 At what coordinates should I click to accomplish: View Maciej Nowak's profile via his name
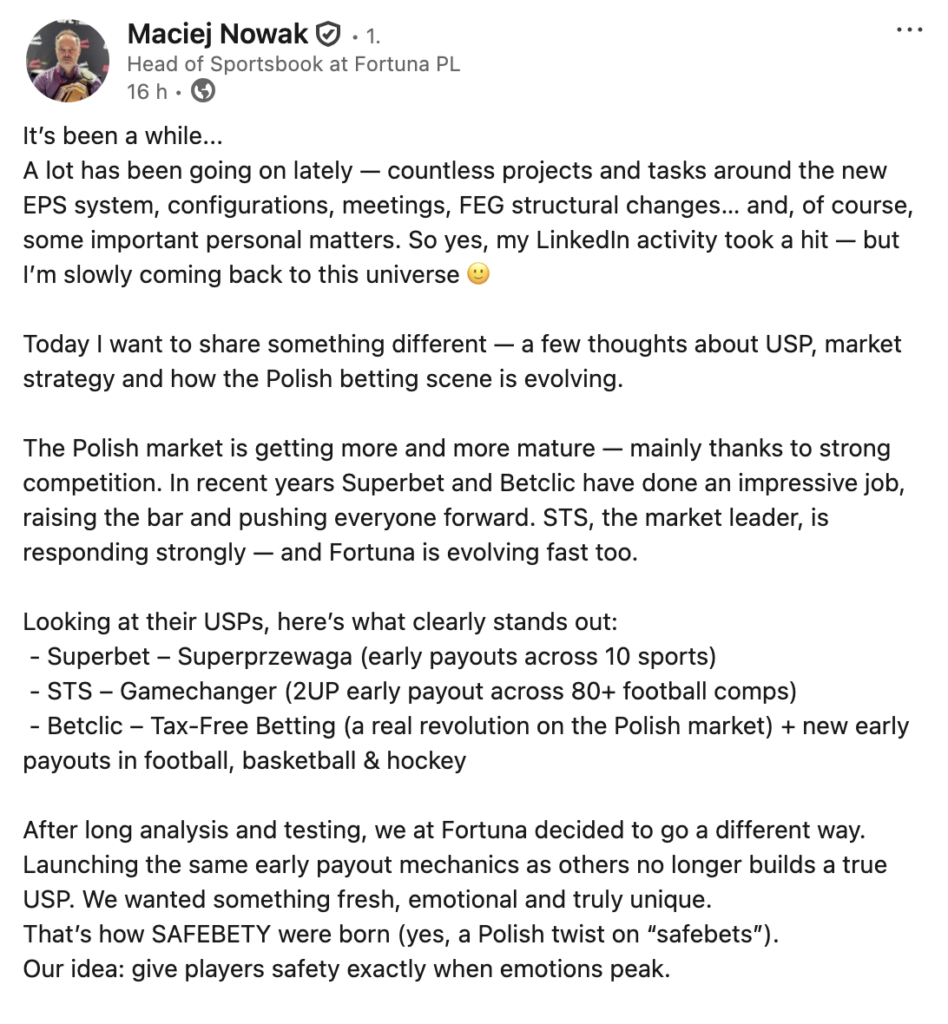point(218,34)
